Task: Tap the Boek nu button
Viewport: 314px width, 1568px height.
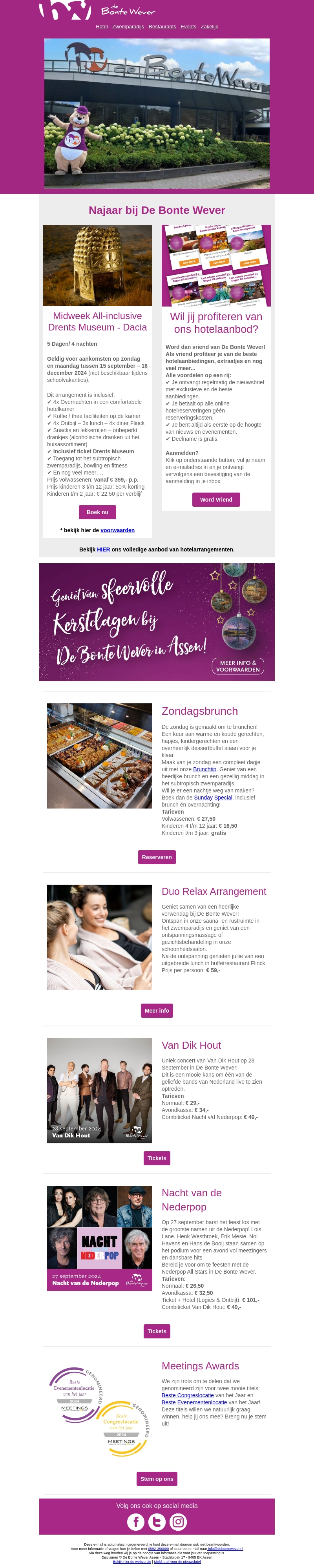Action: click(97, 512)
